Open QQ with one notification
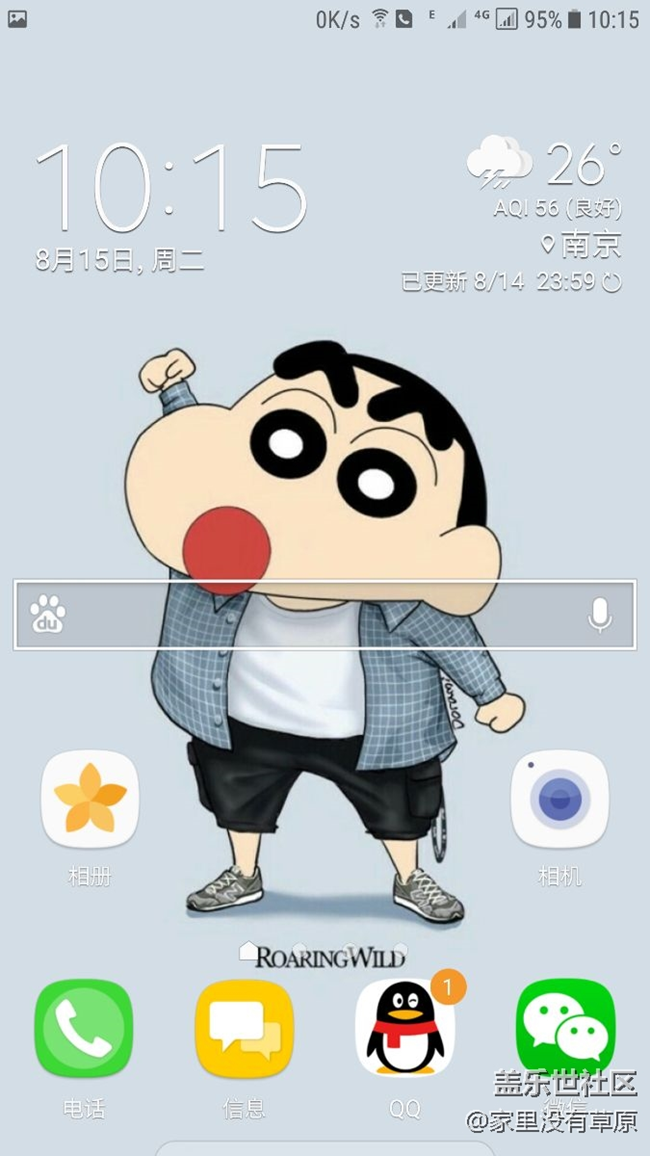 point(404,1029)
